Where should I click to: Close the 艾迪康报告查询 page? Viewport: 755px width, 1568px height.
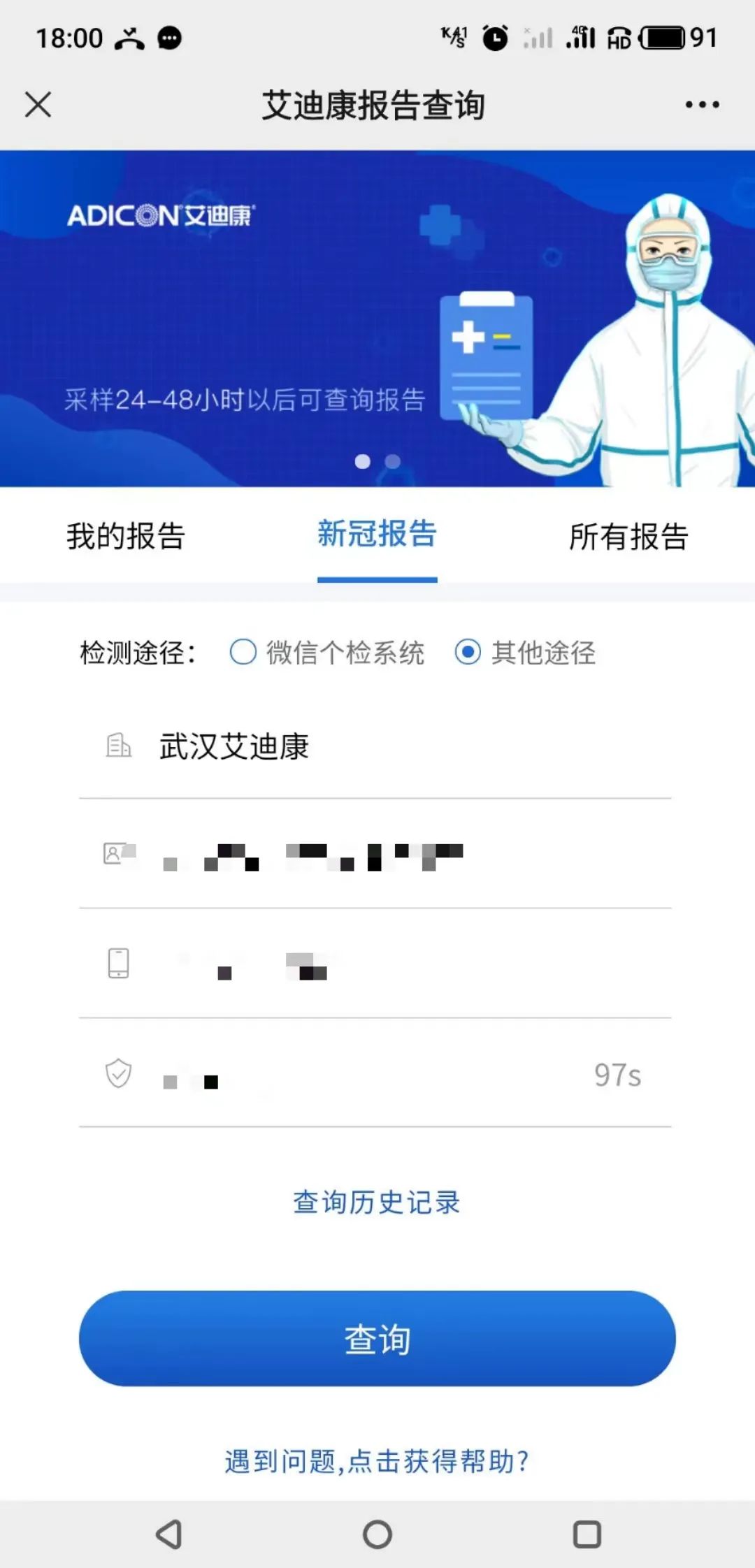38,105
